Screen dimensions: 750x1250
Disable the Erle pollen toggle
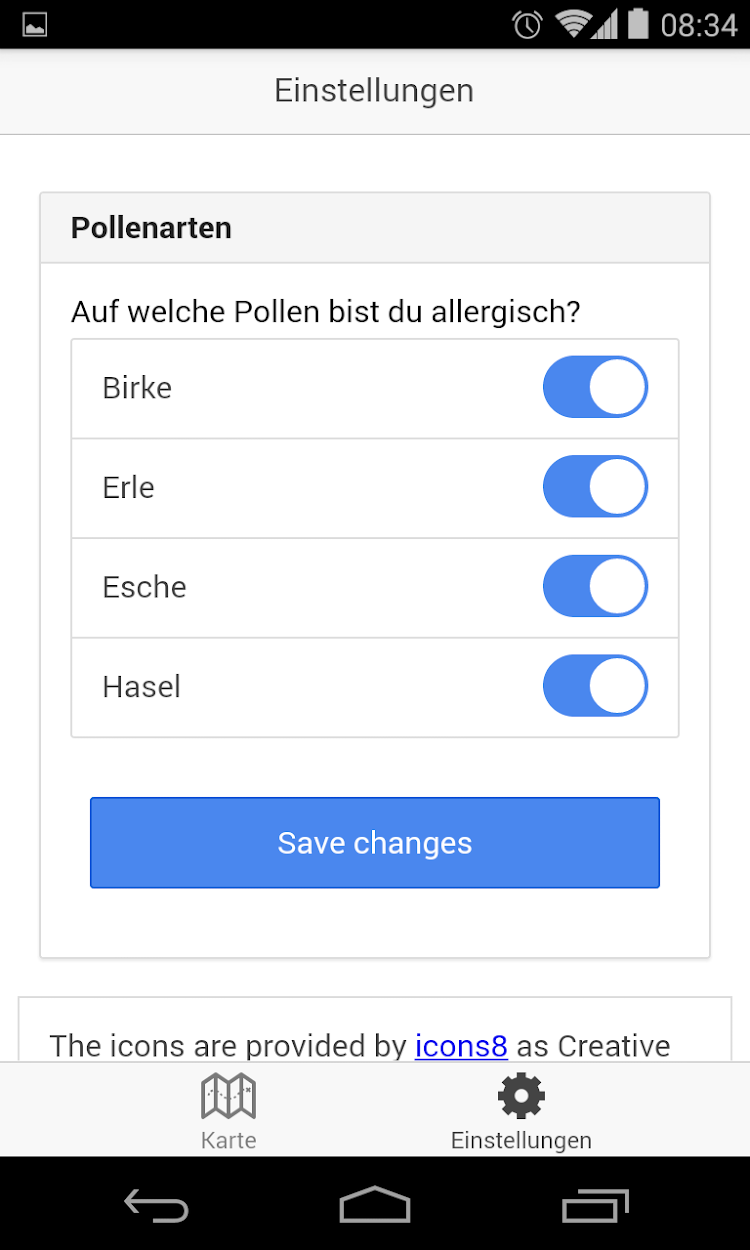[x=595, y=487]
